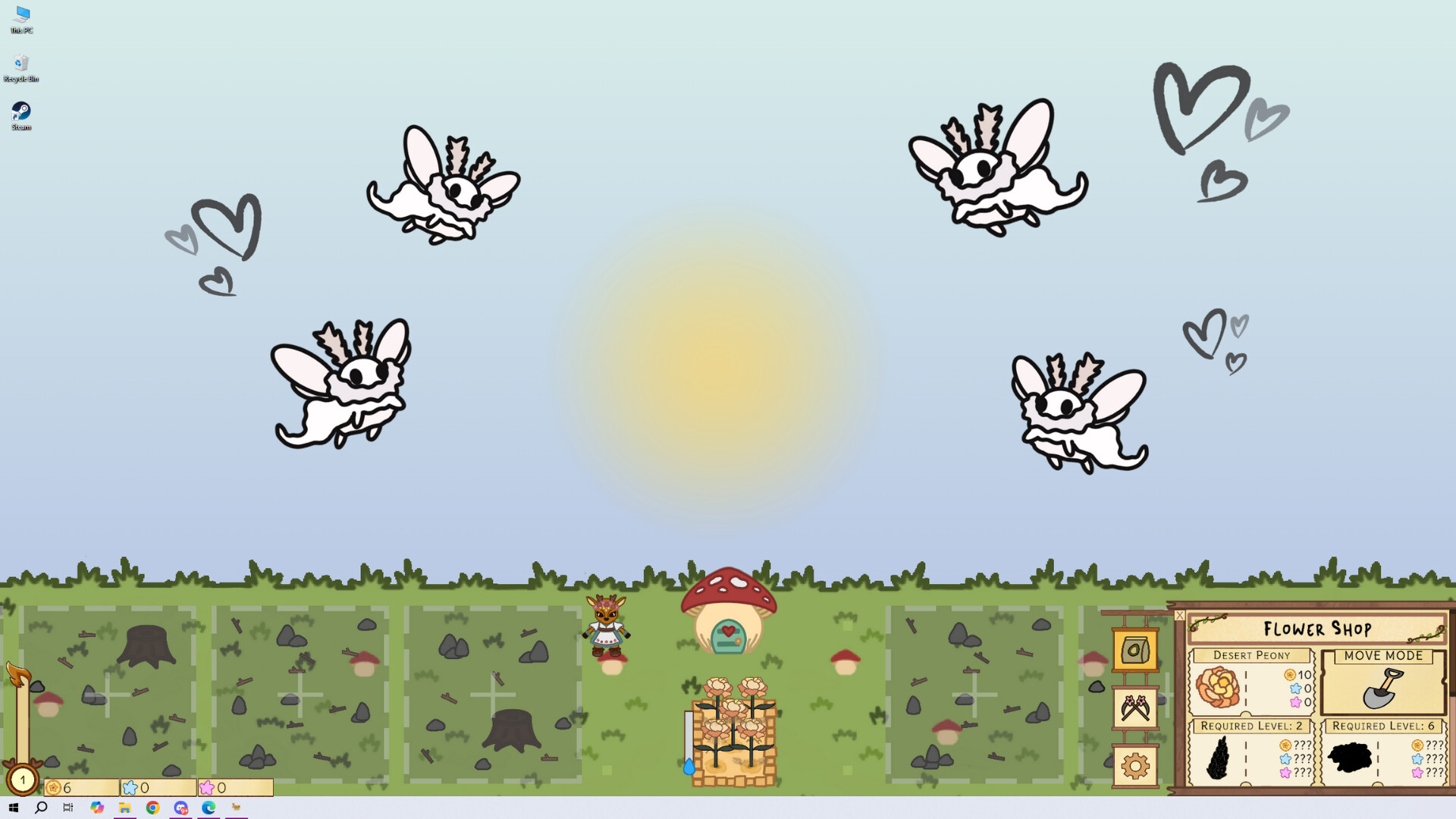This screenshot has width=1456, height=819.
Task: Open This PC desktop icon
Action: coord(21,19)
